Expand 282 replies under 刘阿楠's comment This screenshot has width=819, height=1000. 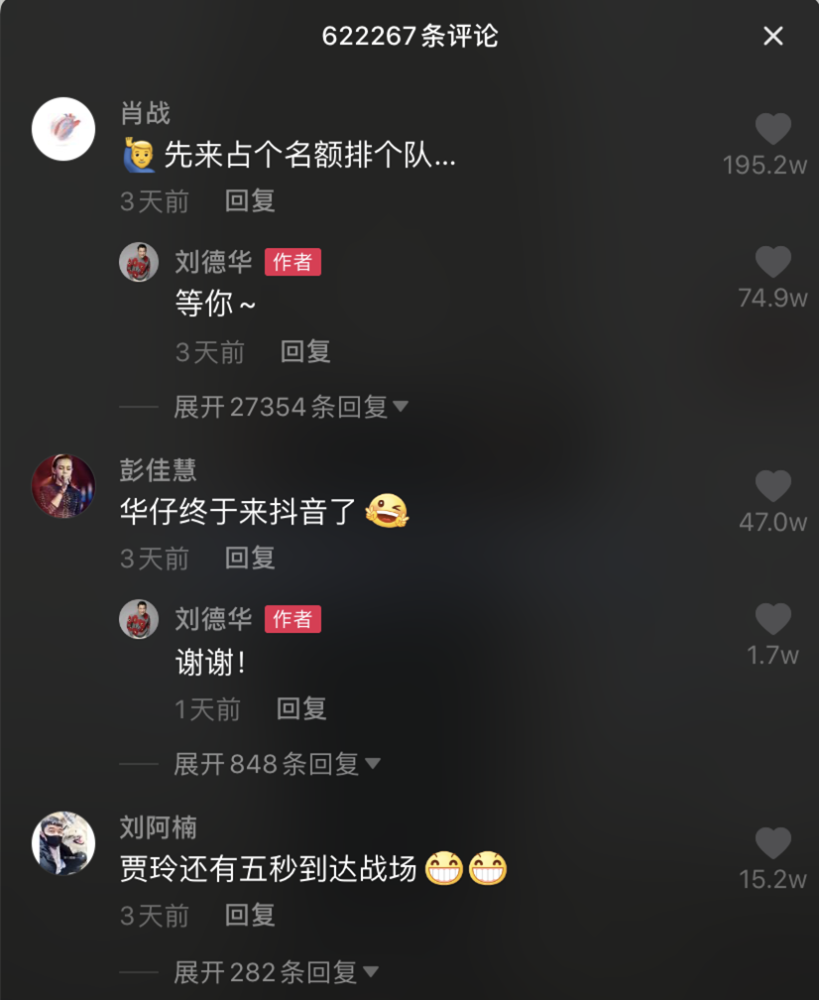pyautogui.click(x=276, y=971)
